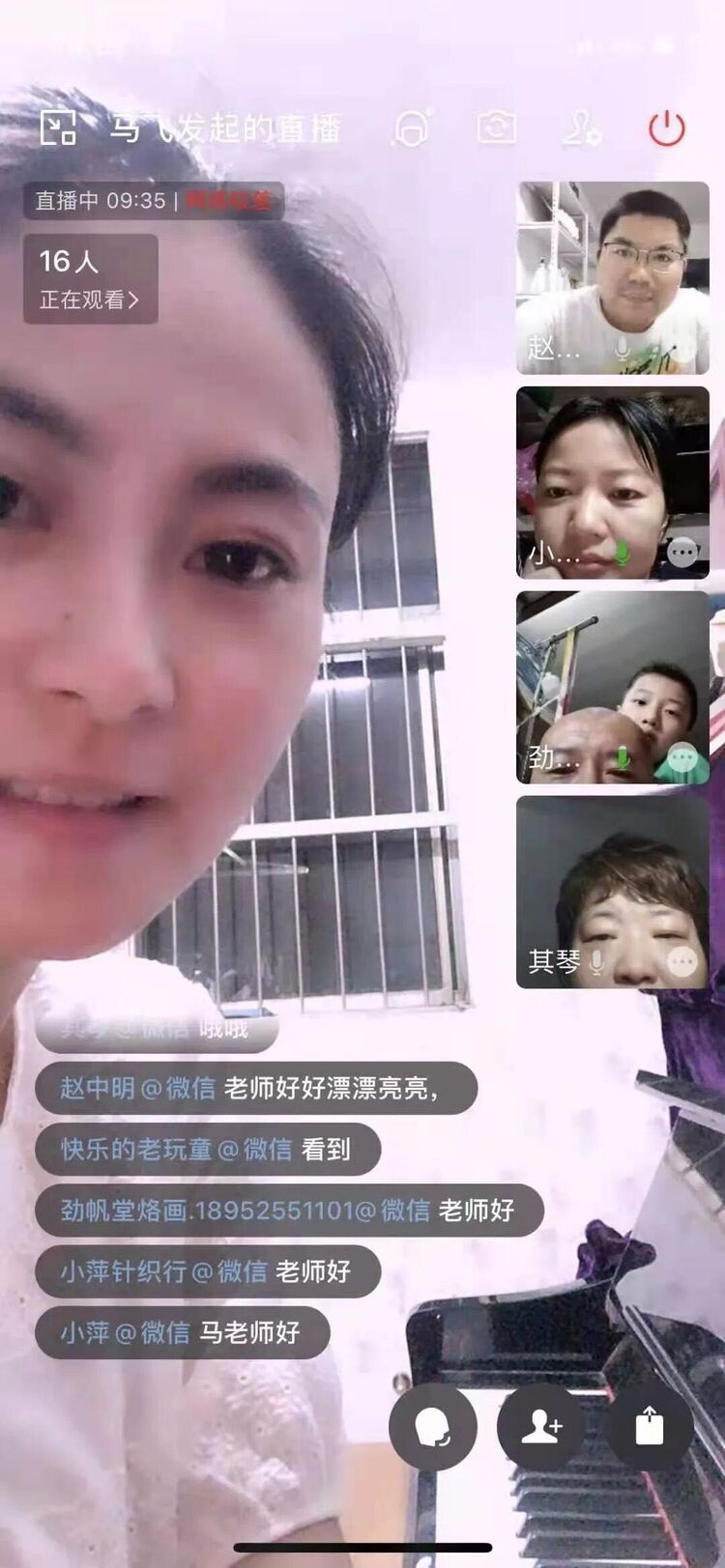Open the more options on 小's tile
This screenshot has height=1568, width=725.
pos(682,553)
